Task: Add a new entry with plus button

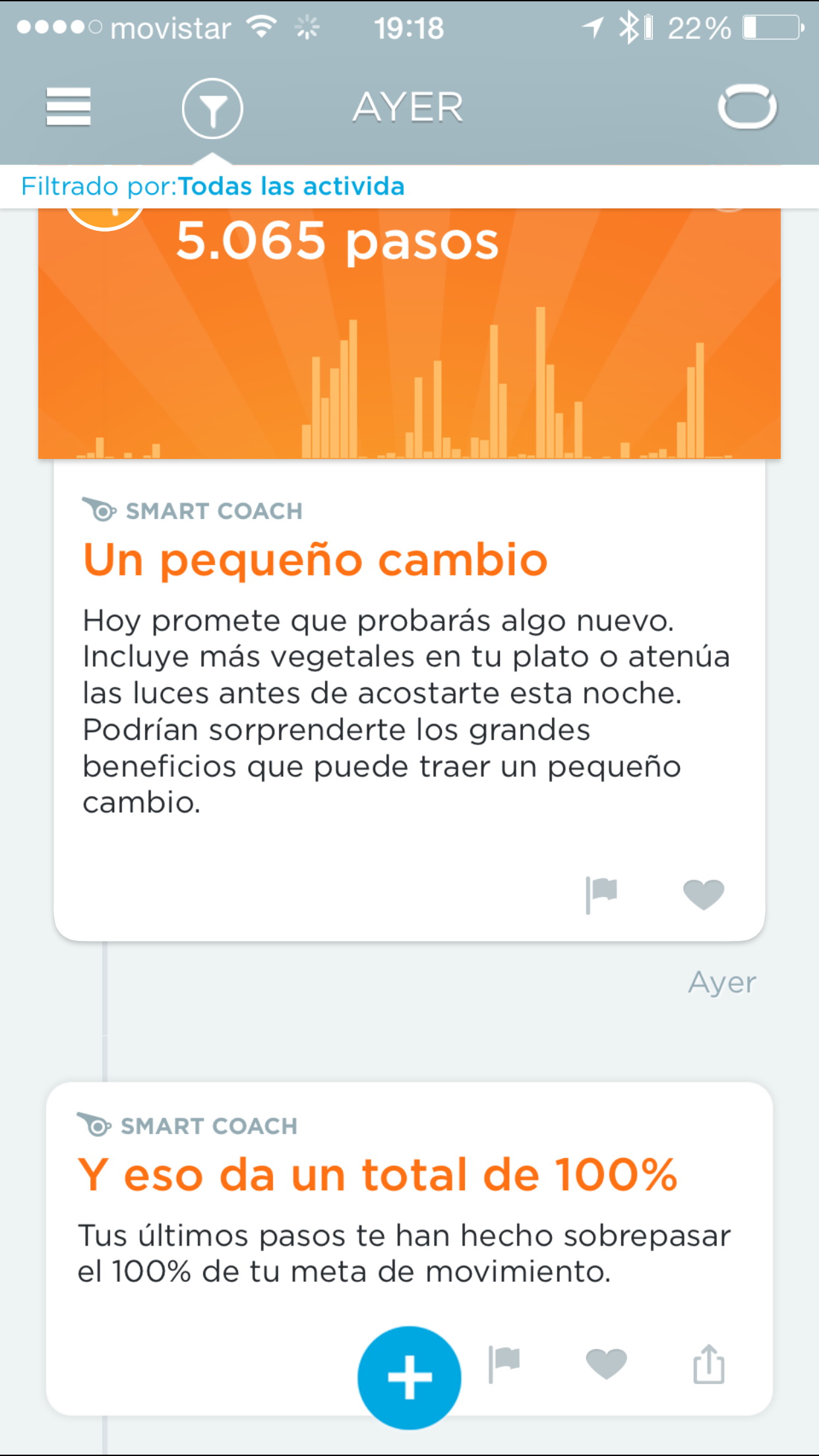Action: click(409, 1377)
